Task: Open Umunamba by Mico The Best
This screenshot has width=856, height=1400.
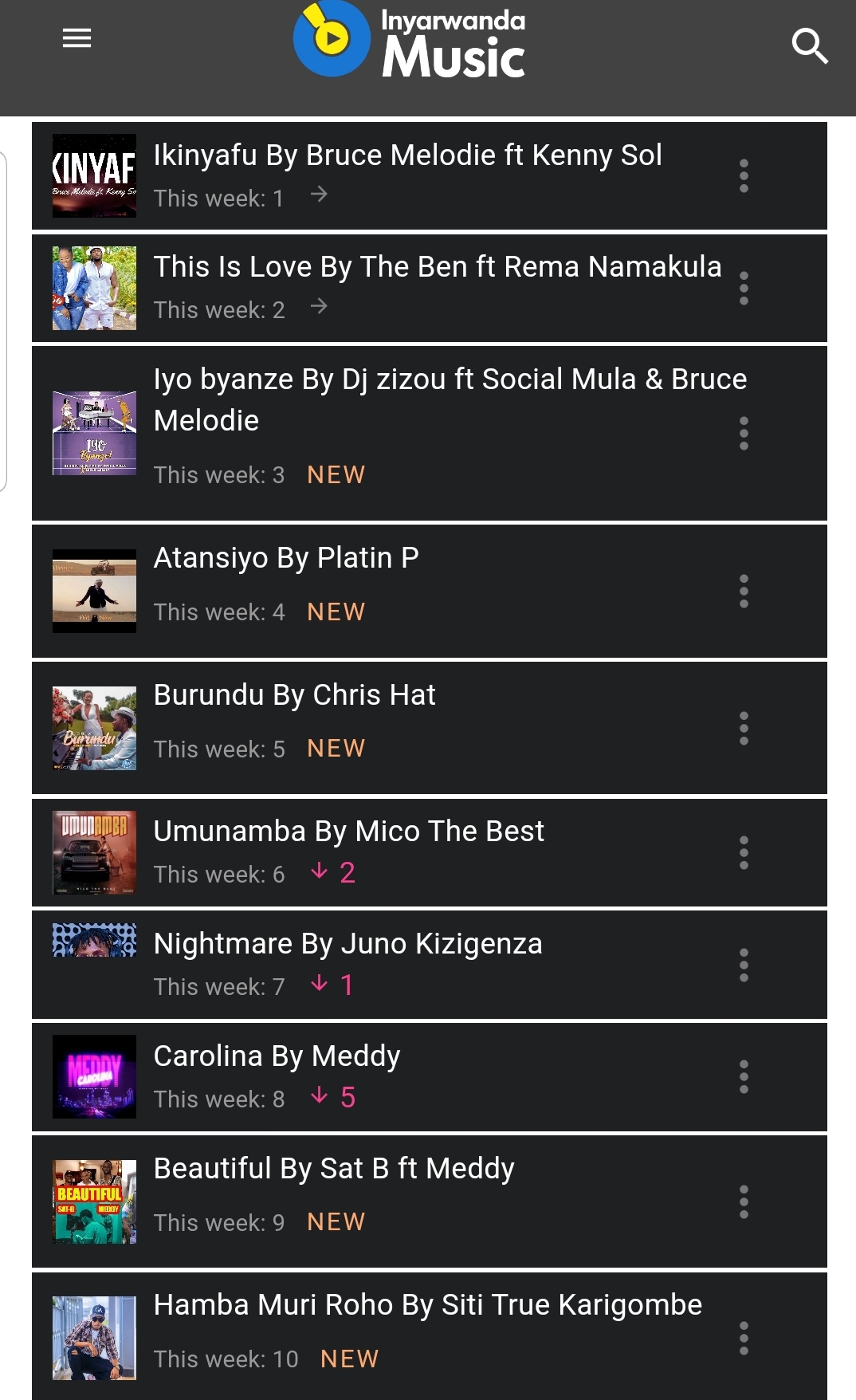Action: (x=348, y=832)
